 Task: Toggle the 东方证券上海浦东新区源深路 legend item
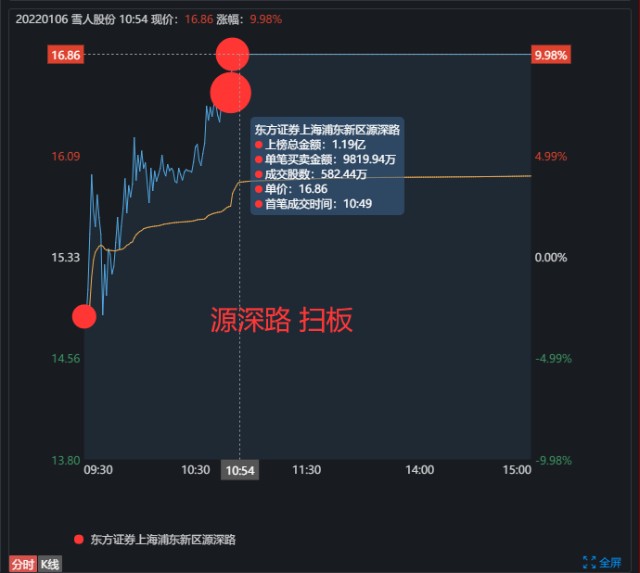(x=155, y=540)
